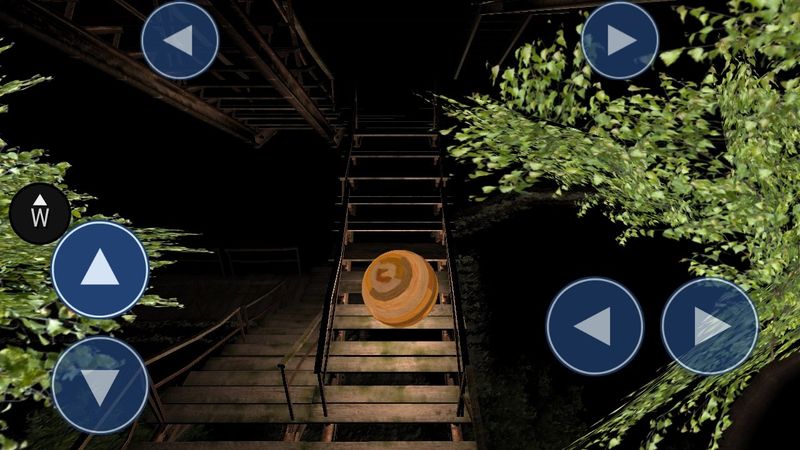Tap the W compass indicator
The height and width of the screenshot is (450, 800).
[41, 213]
